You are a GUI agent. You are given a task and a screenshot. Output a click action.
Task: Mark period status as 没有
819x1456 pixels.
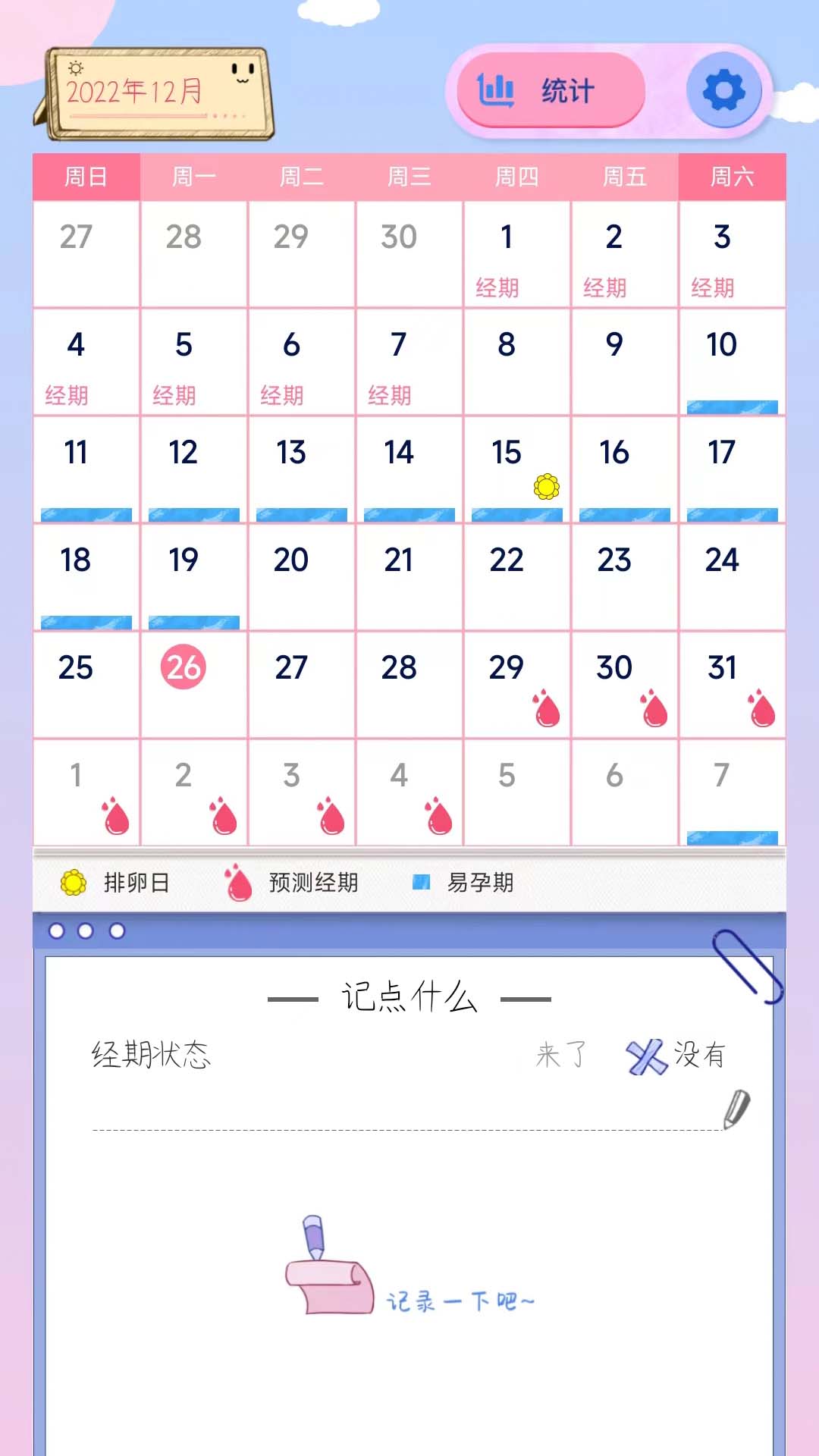(x=677, y=1055)
